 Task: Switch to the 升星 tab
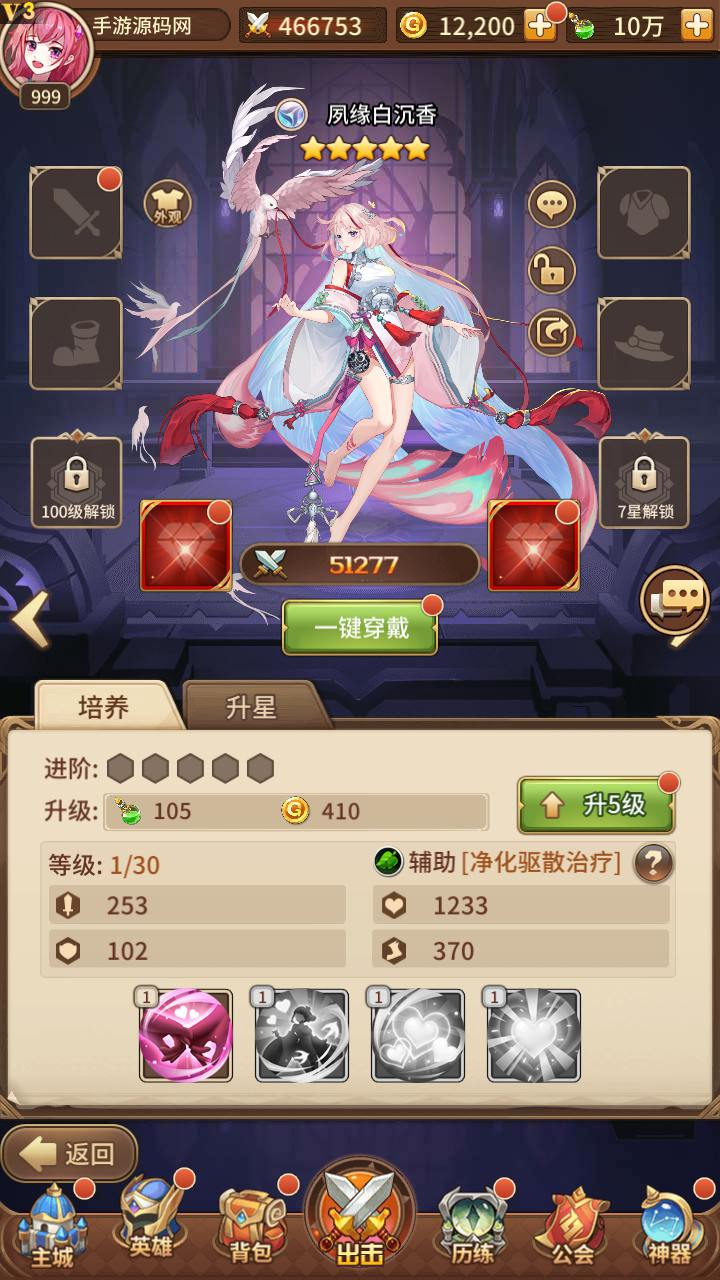[x=251, y=706]
